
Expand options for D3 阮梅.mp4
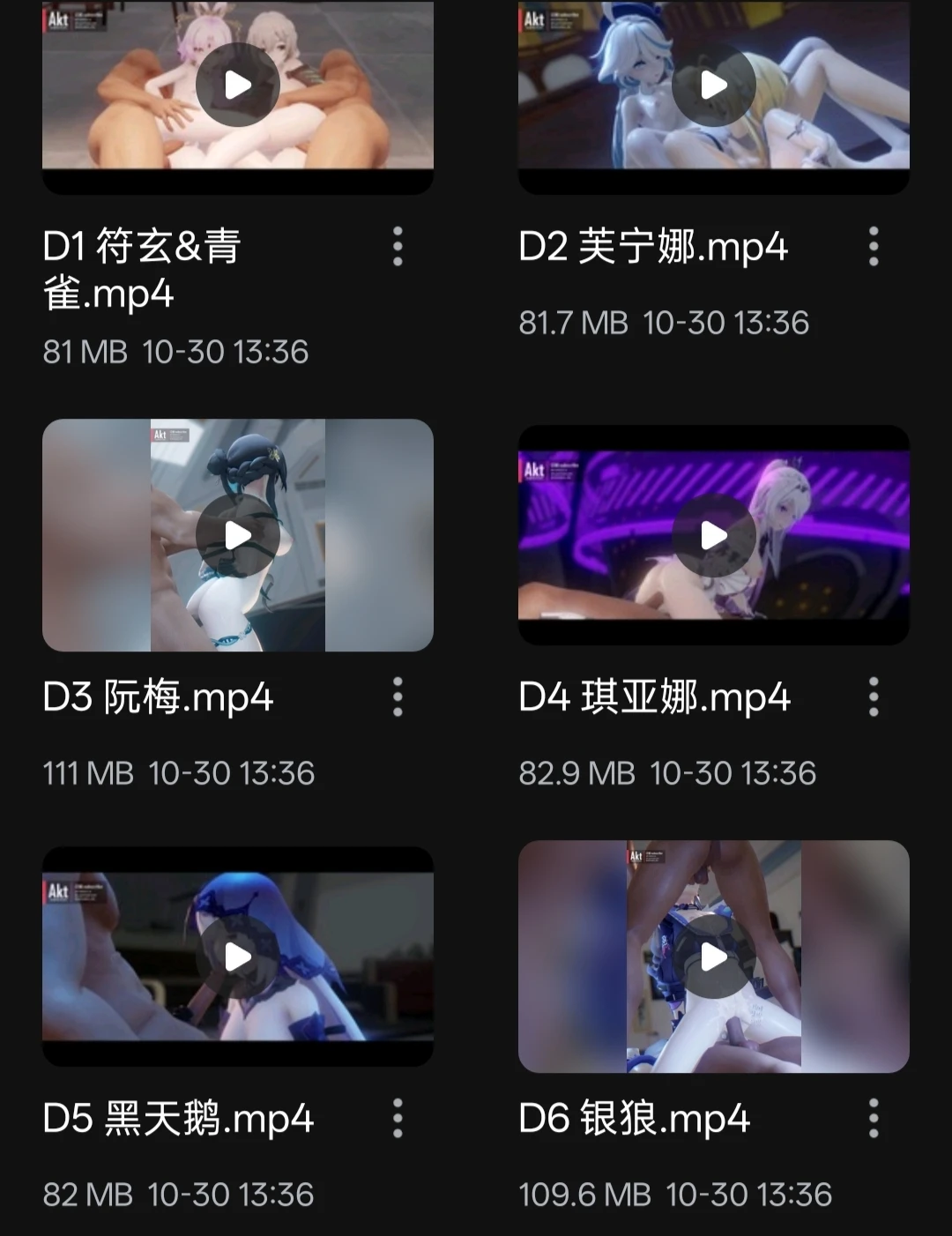pos(398,697)
